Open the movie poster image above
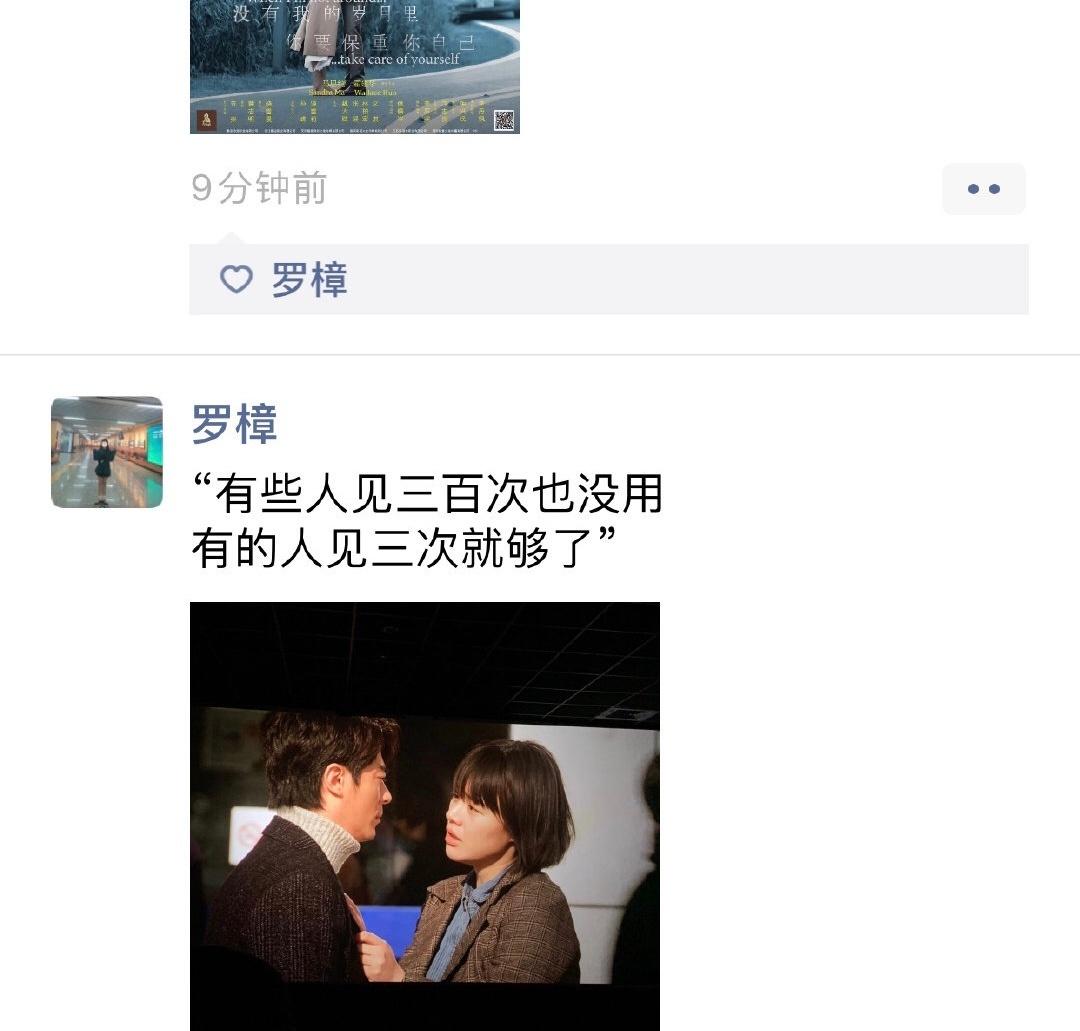This screenshot has height=1031, width=1080. tap(354, 66)
